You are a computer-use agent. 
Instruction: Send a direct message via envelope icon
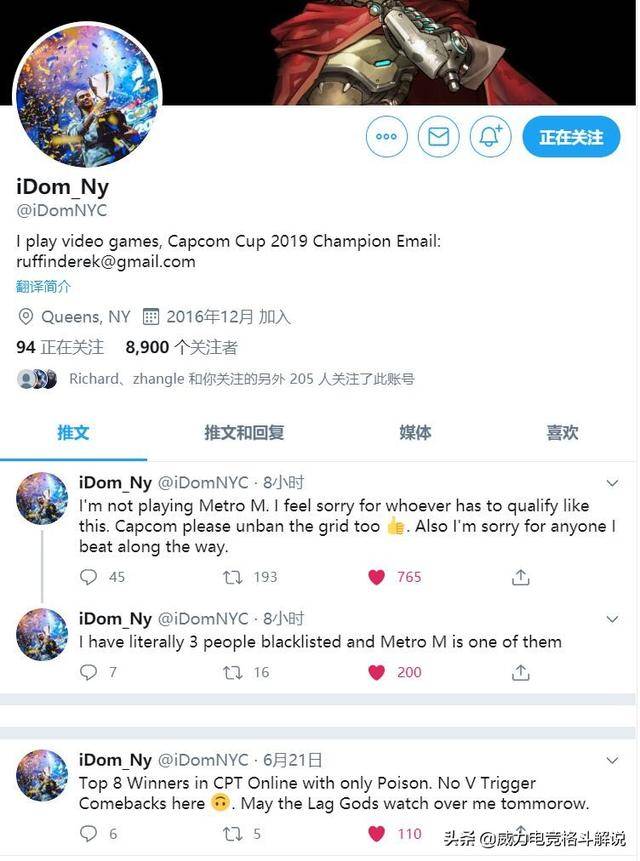[x=438, y=137]
